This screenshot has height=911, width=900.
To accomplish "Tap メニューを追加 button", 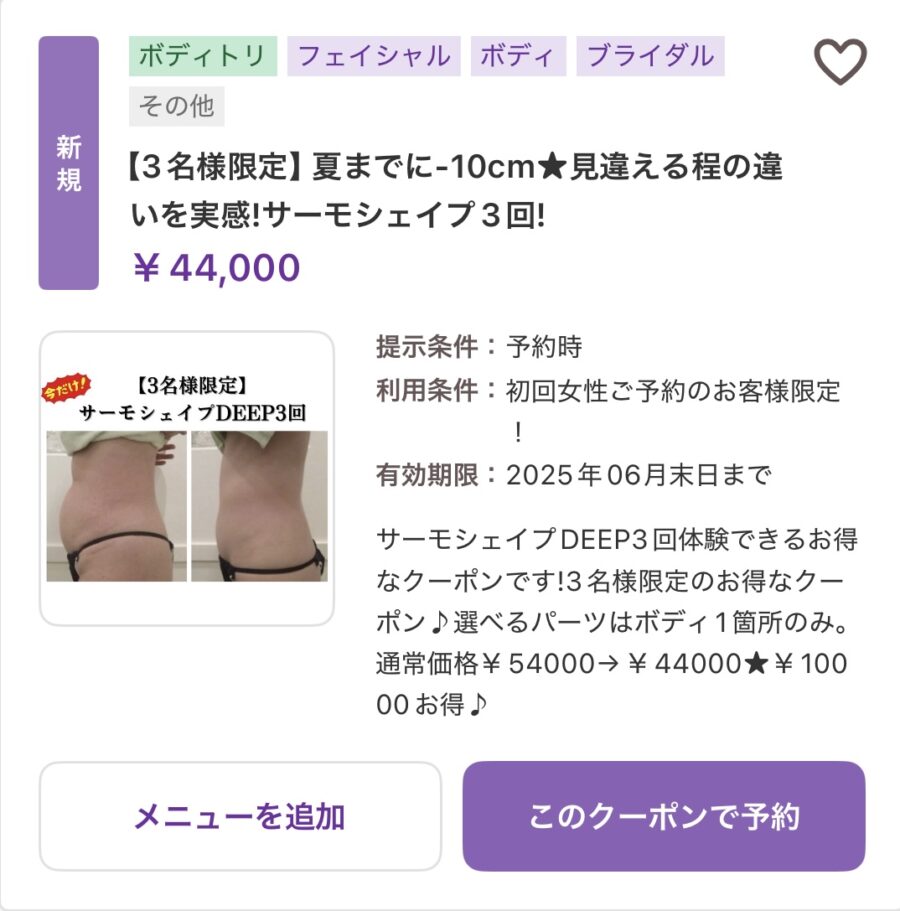I will (240, 816).
